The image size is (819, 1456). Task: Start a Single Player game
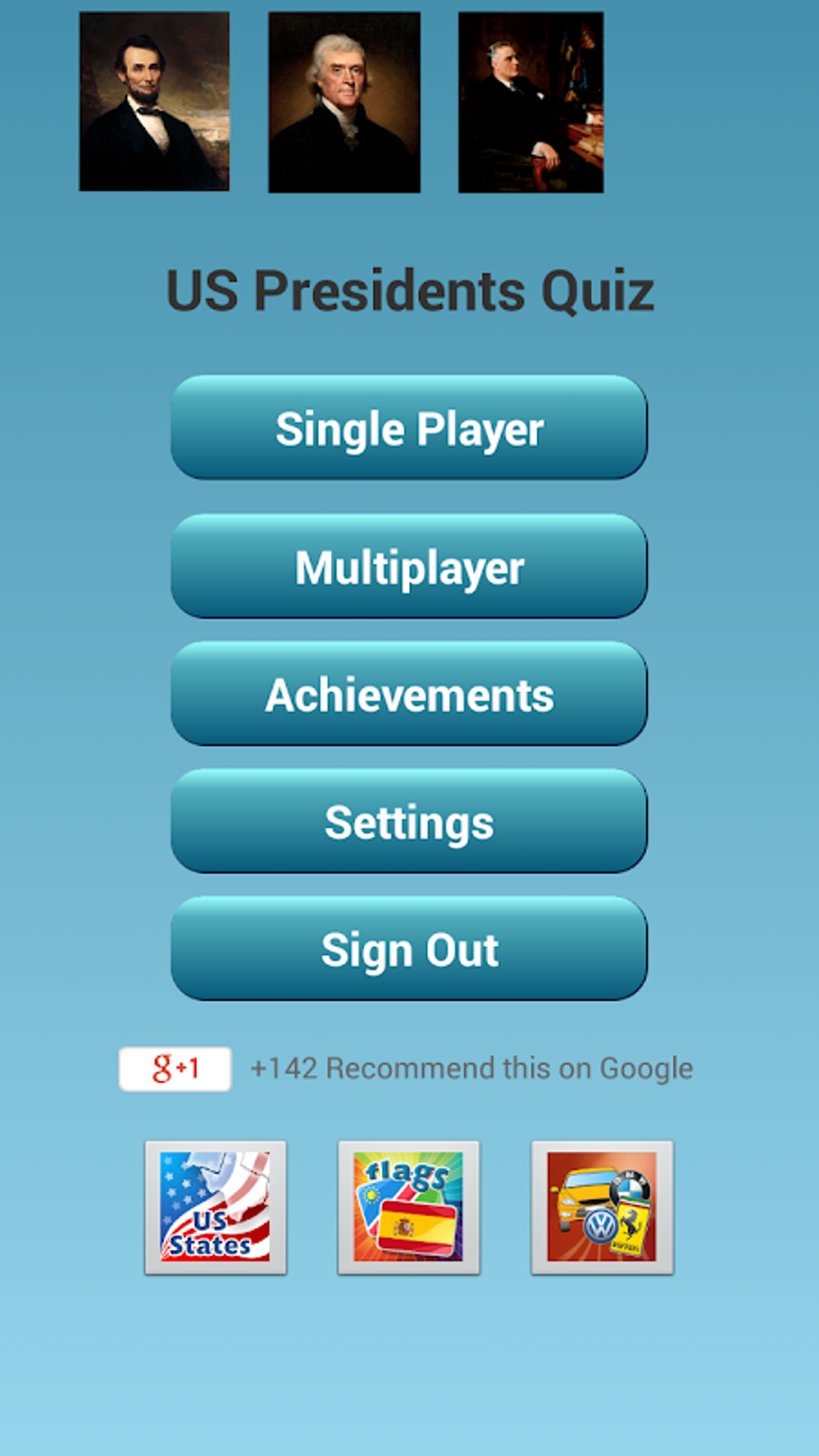tap(409, 430)
